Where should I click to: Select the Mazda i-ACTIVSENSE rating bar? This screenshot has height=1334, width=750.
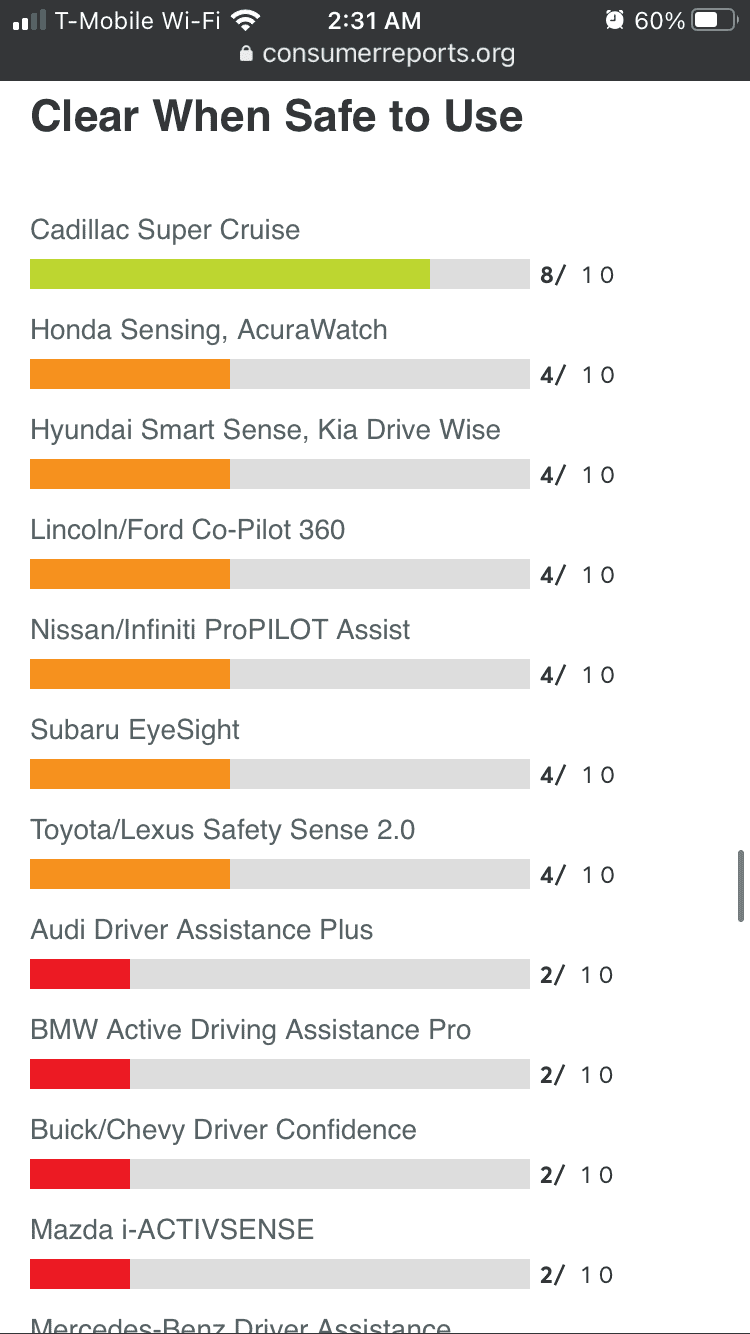pyautogui.click(x=280, y=1274)
